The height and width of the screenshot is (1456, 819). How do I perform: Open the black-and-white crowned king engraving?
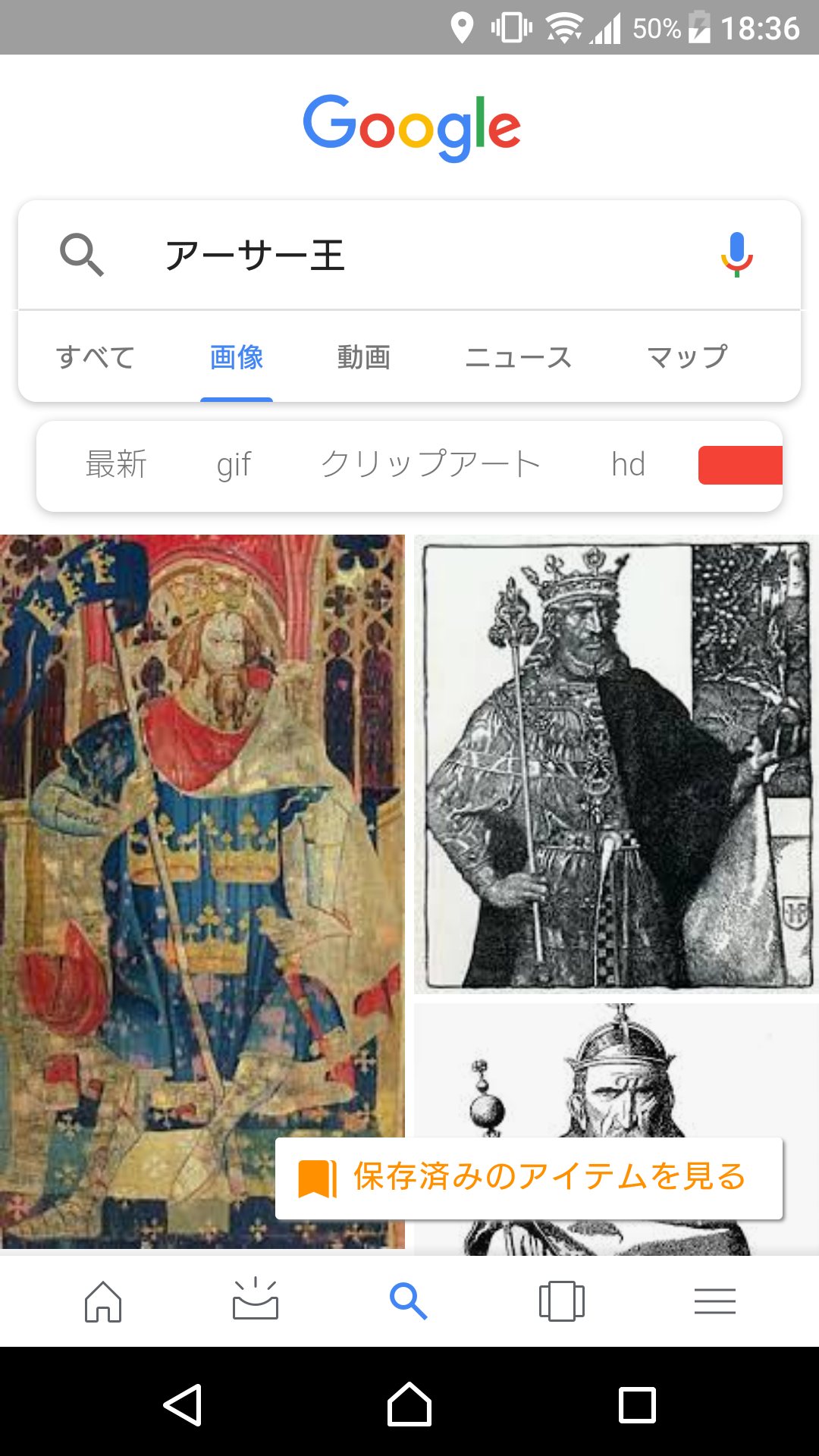click(617, 764)
